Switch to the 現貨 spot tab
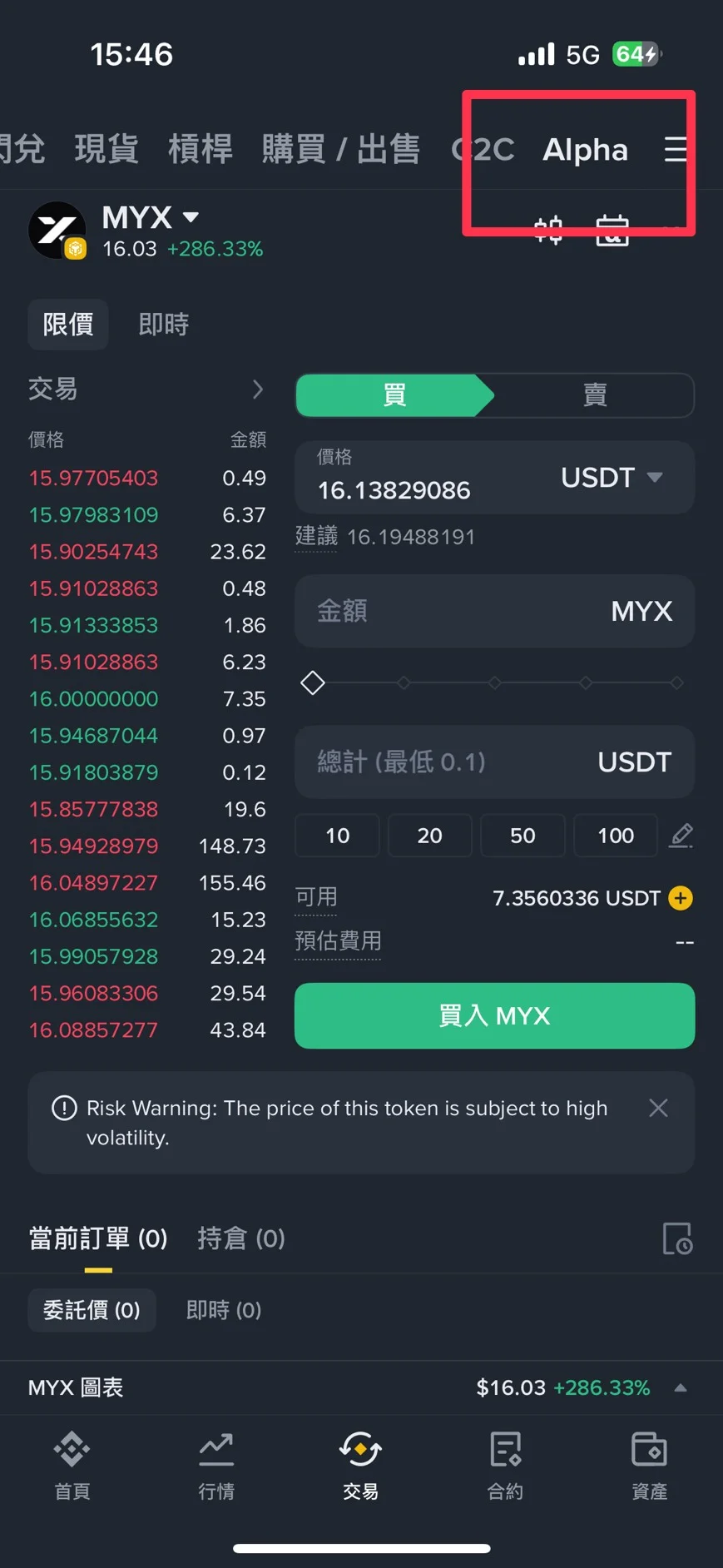The width and height of the screenshot is (723, 1568). click(x=106, y=148)
